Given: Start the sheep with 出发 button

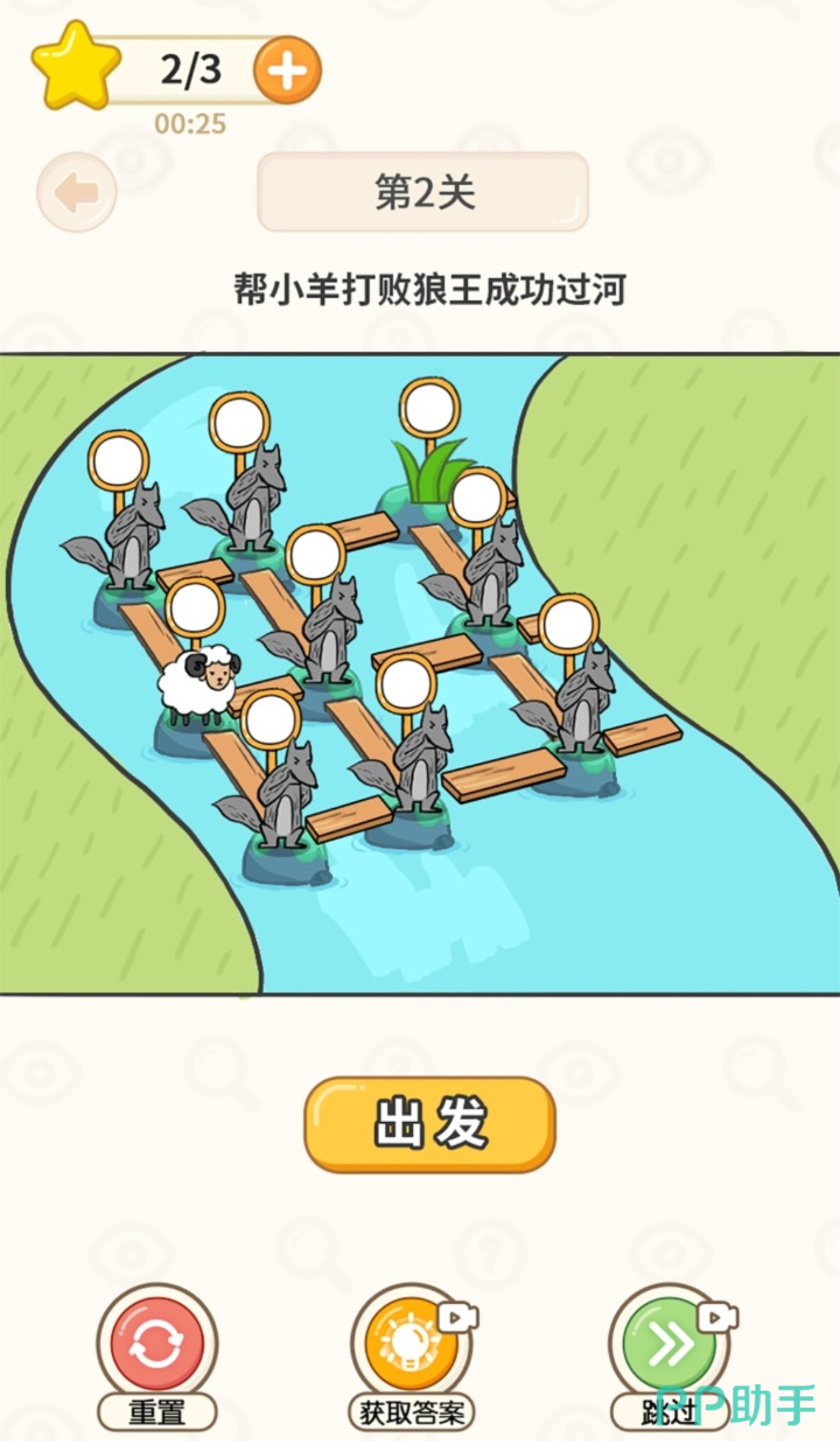Looking at the screenshot, I should [x=429, y=1124].
